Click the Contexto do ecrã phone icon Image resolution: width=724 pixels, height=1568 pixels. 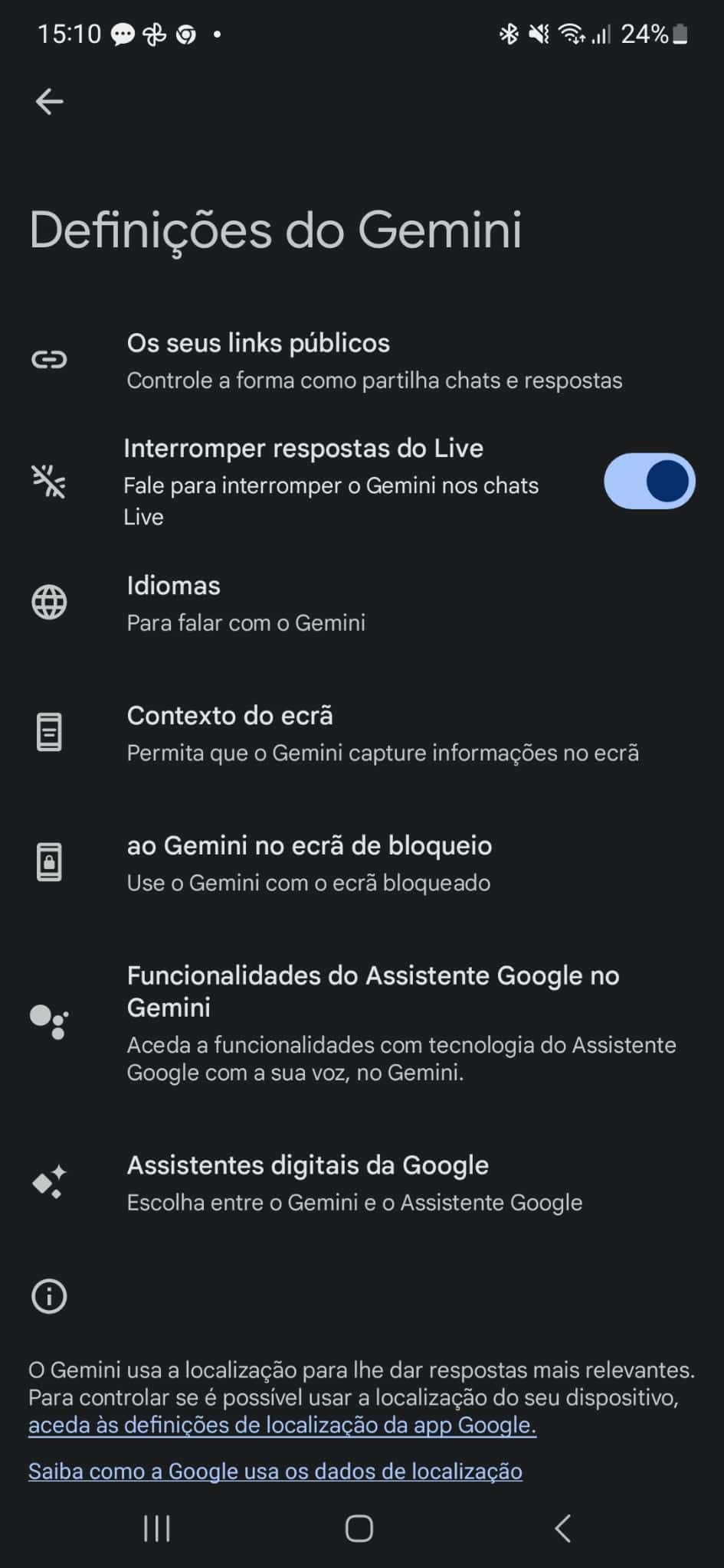48,732
